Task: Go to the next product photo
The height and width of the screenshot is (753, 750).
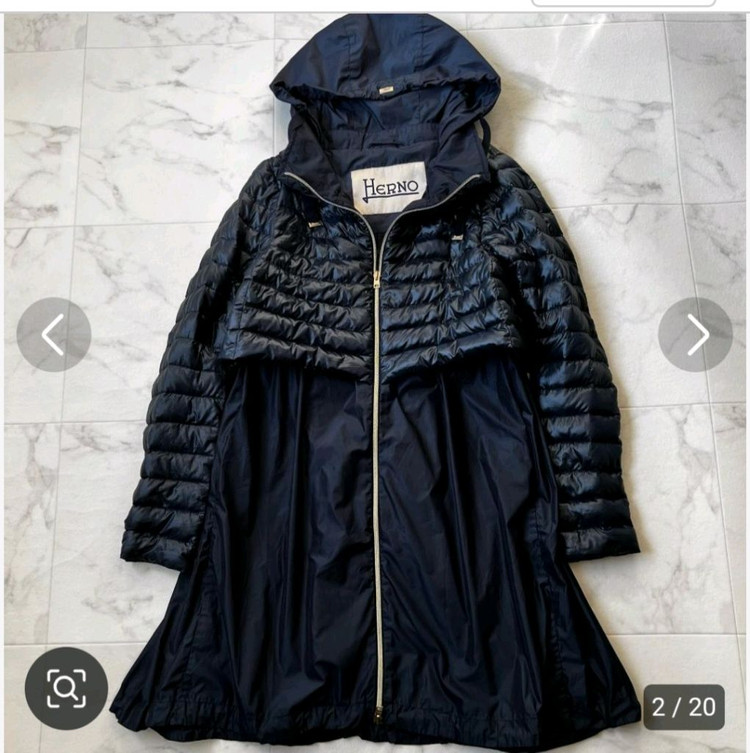Action: point(695,335)
